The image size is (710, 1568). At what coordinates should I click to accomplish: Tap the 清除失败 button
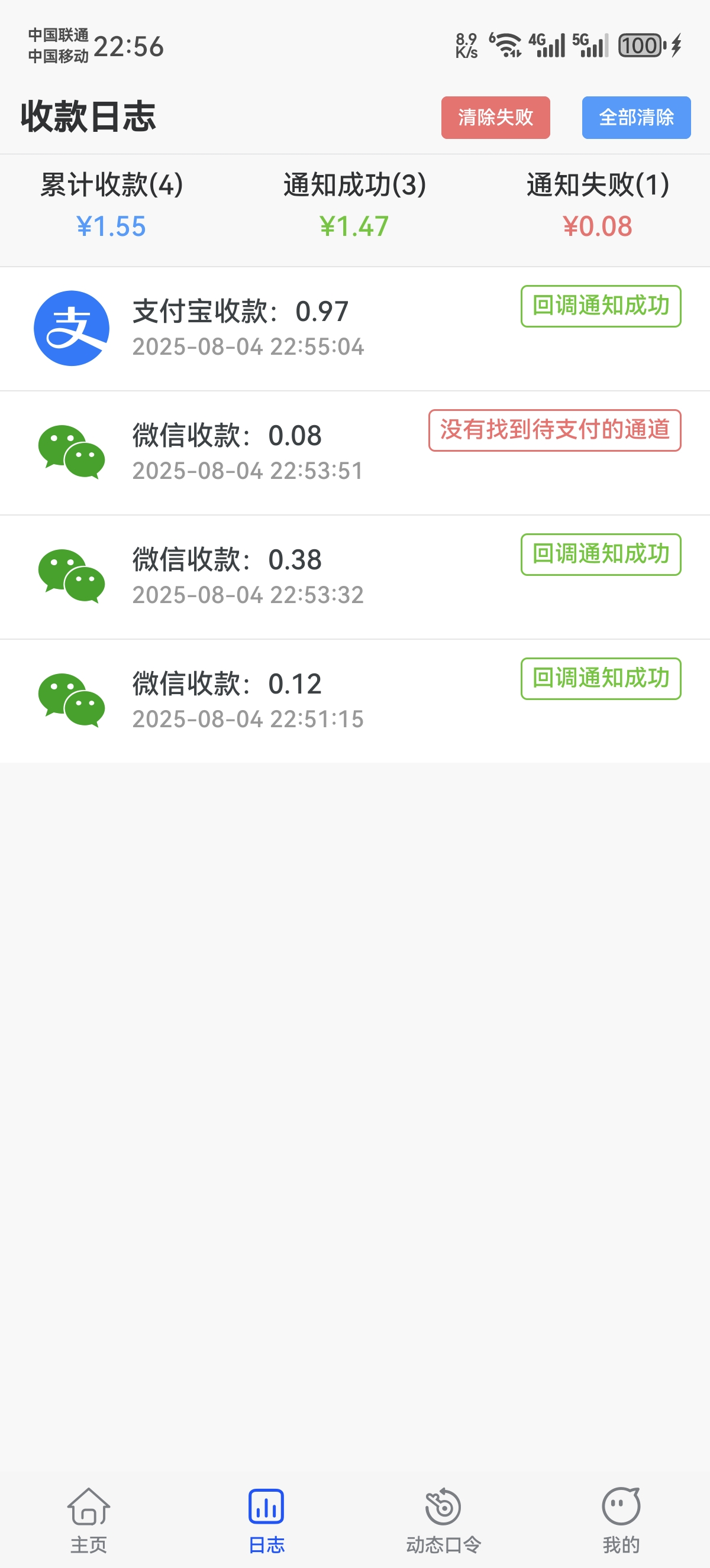click(x=495, y=118)
